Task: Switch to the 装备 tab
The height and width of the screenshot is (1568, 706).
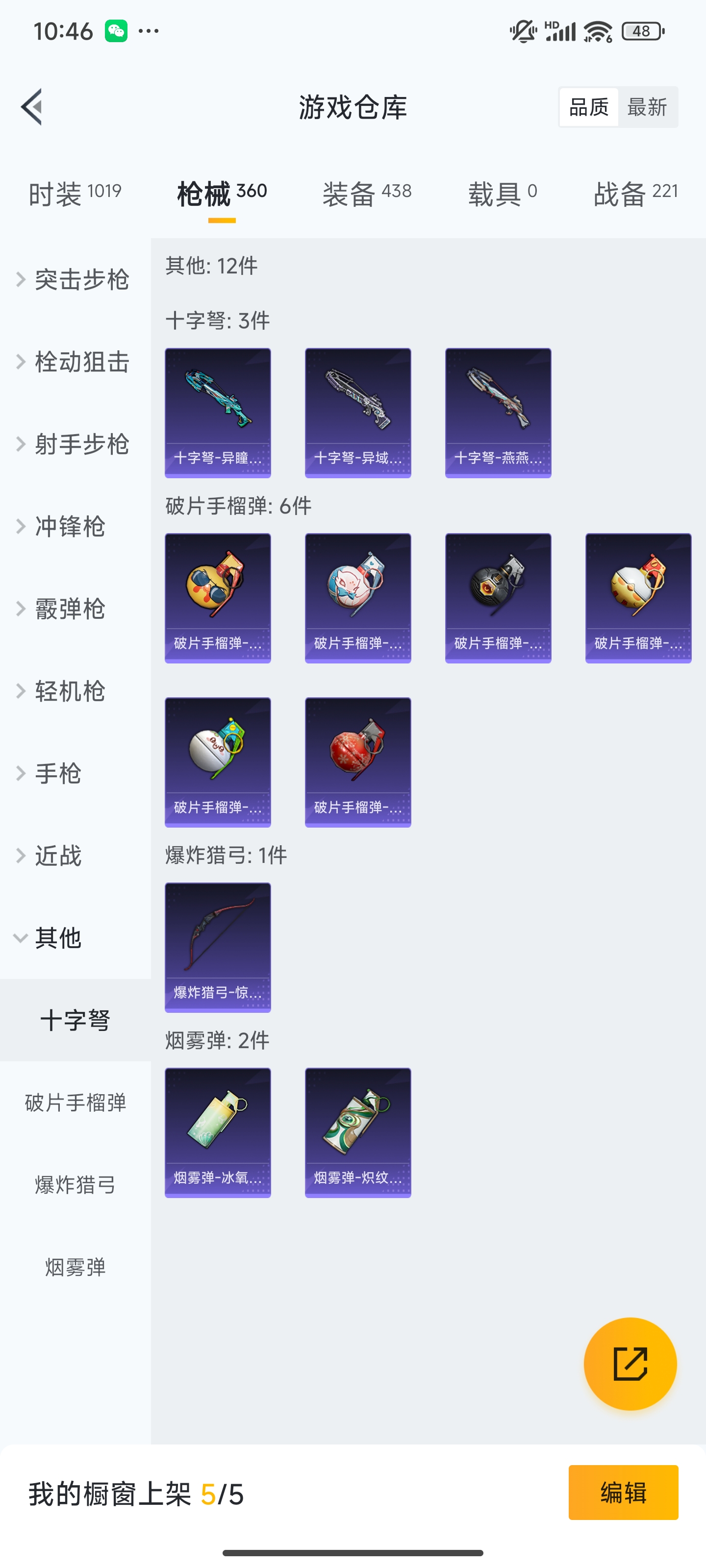Action: point(366,192)
